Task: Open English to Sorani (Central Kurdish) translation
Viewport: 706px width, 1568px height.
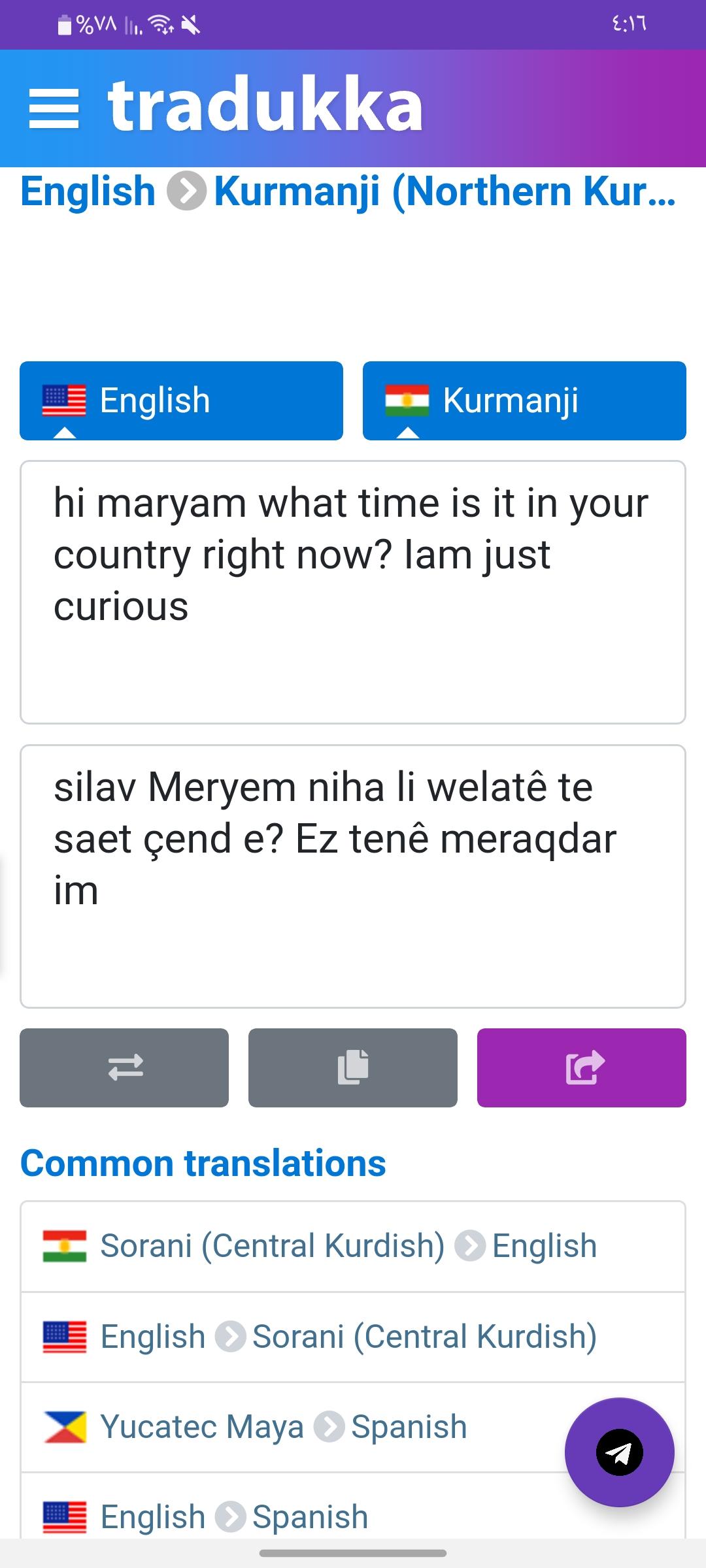Action: pyautogui.click(x=353, y=1337)
